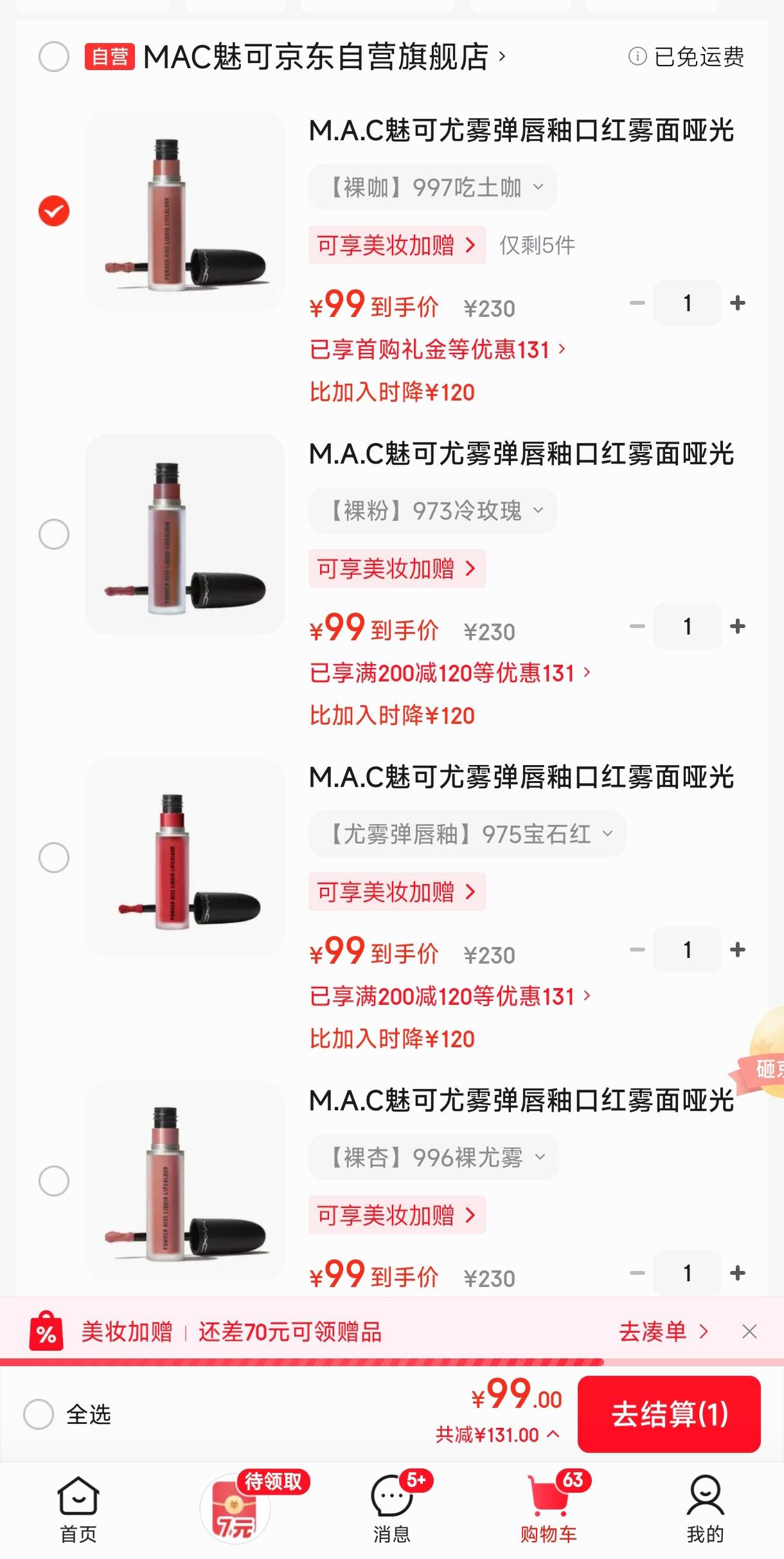Open the 首页 home tab

point(78,1508)
